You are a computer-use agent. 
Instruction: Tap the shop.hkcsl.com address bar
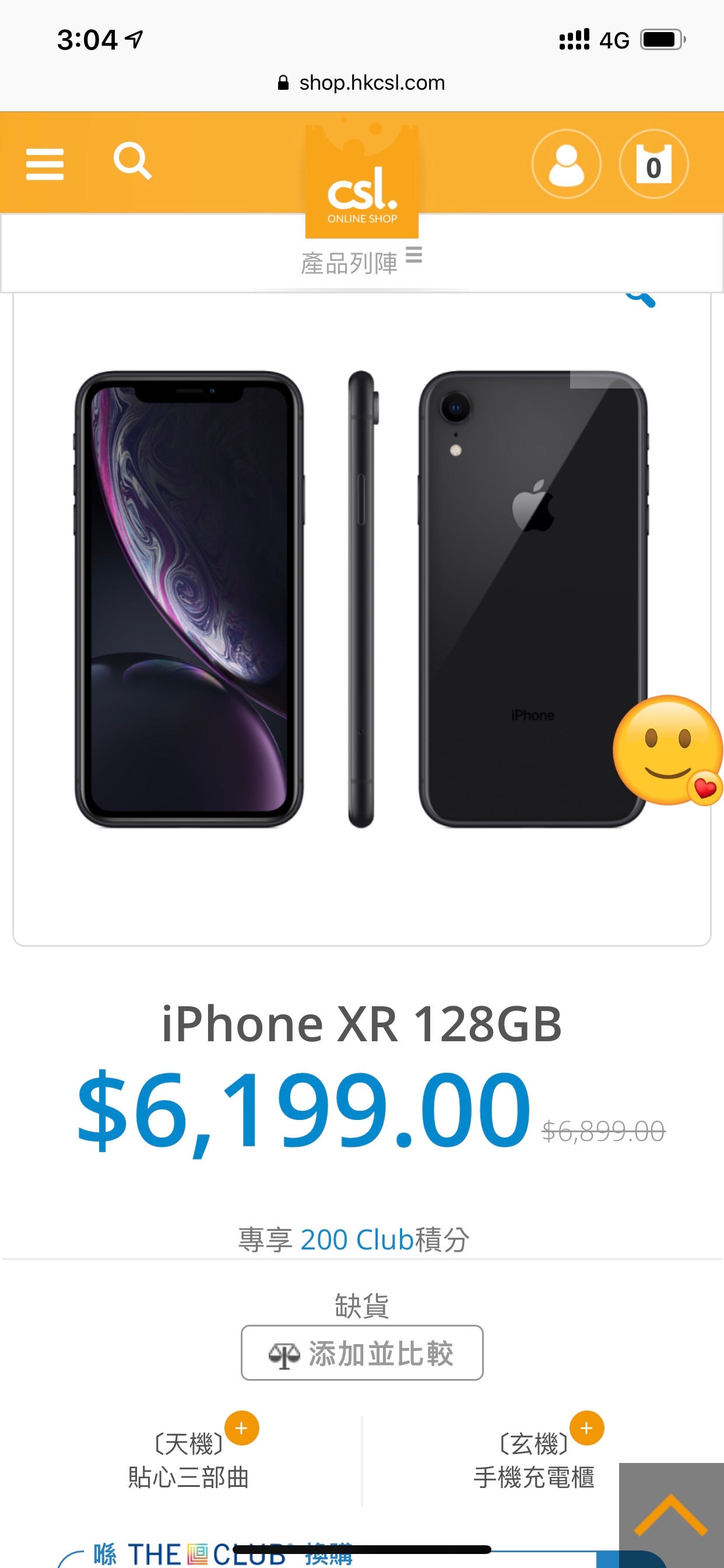[361, 83]
